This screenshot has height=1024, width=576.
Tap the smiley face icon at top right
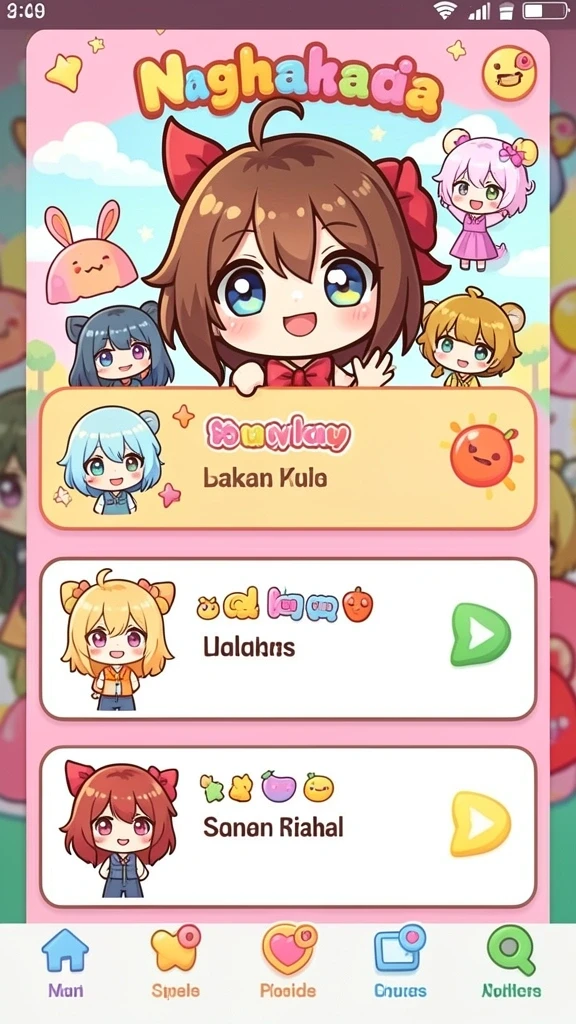tap(509, 73)
